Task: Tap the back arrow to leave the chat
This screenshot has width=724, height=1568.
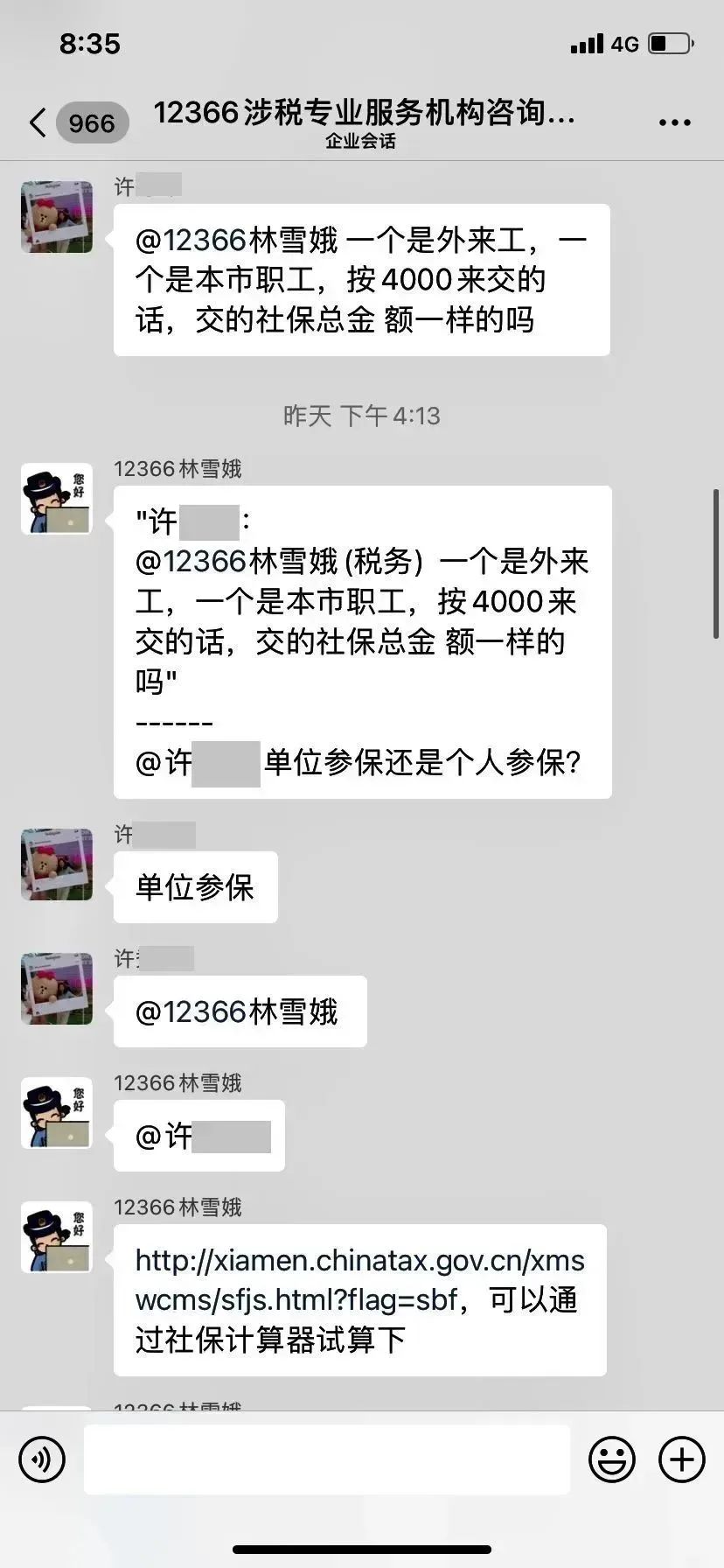Action: [37, 122]
